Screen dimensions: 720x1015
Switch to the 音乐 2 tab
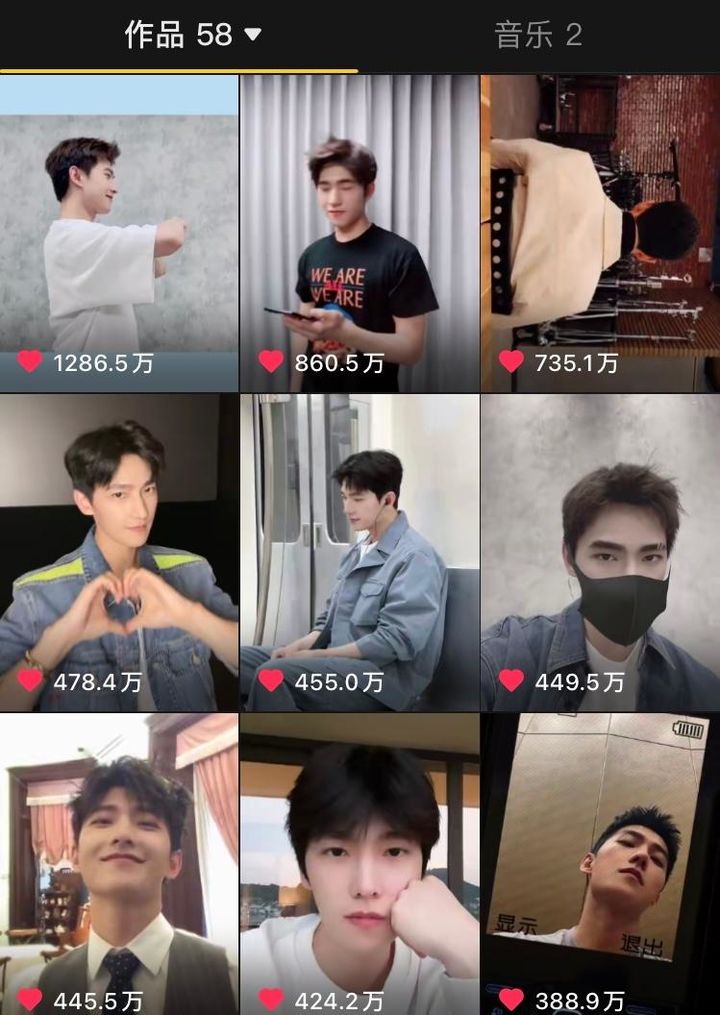pyautogui.click(x=538, y=35)
